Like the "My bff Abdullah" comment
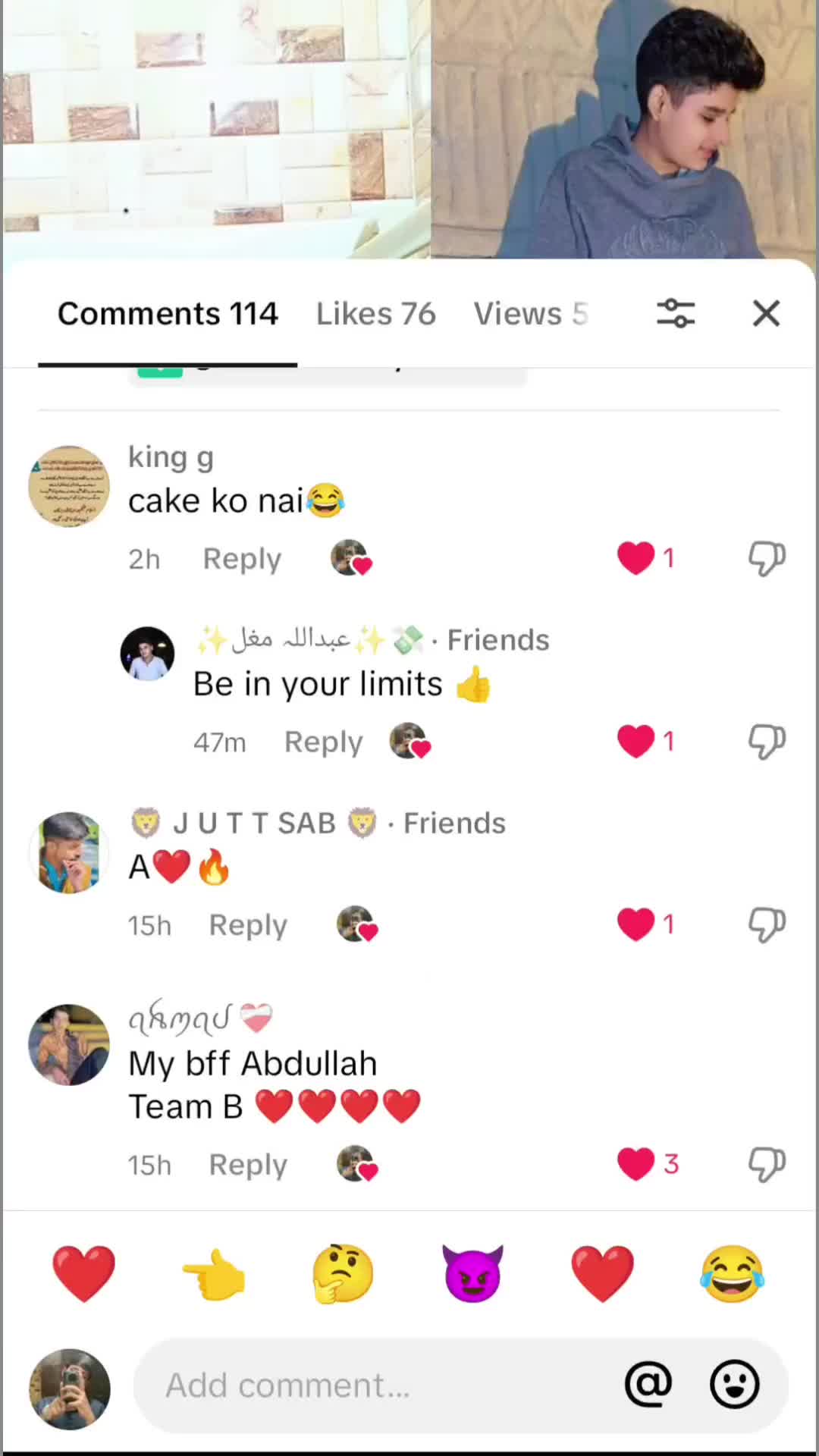This screenshot has height=1456, width=819. pyautogui.click(x=635, y=1164)
